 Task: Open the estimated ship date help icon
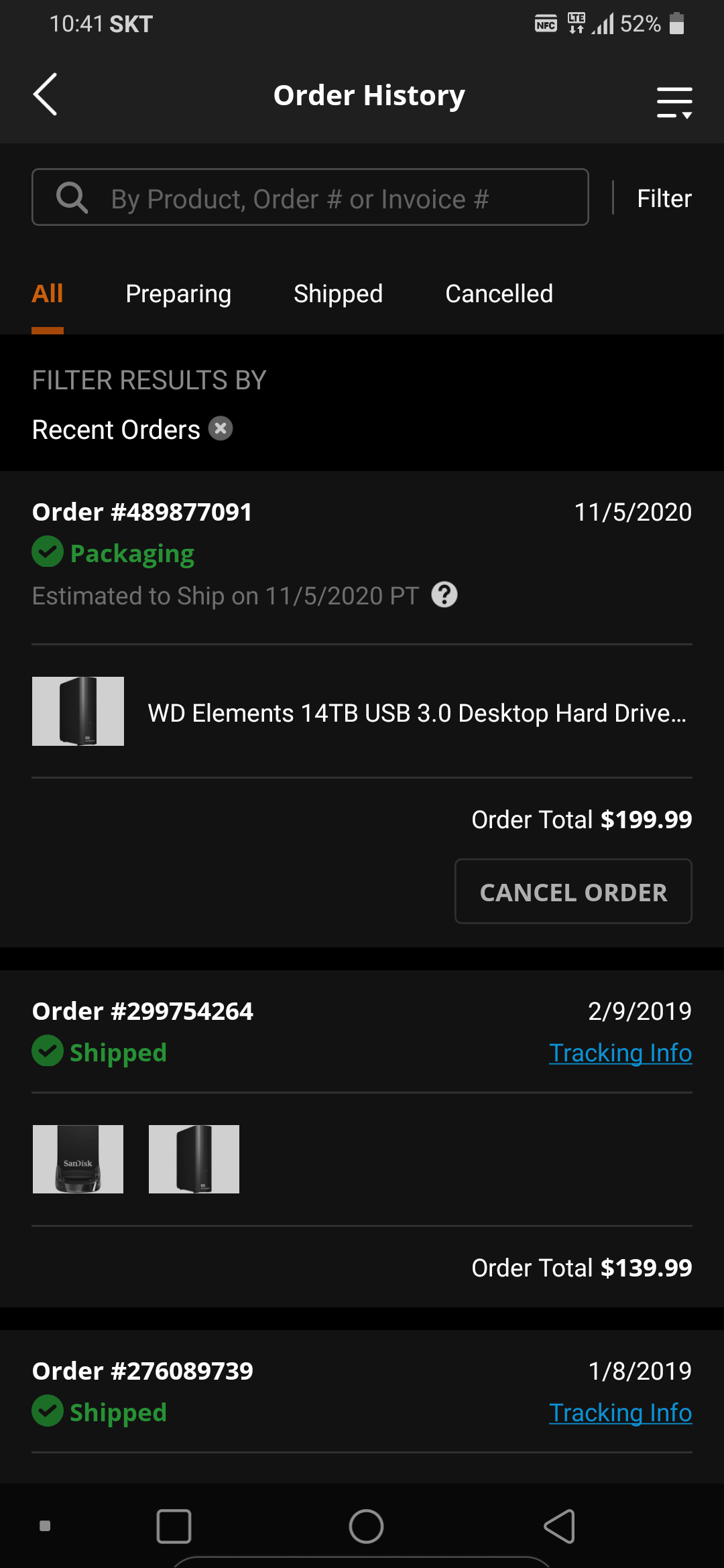[444, 594]
